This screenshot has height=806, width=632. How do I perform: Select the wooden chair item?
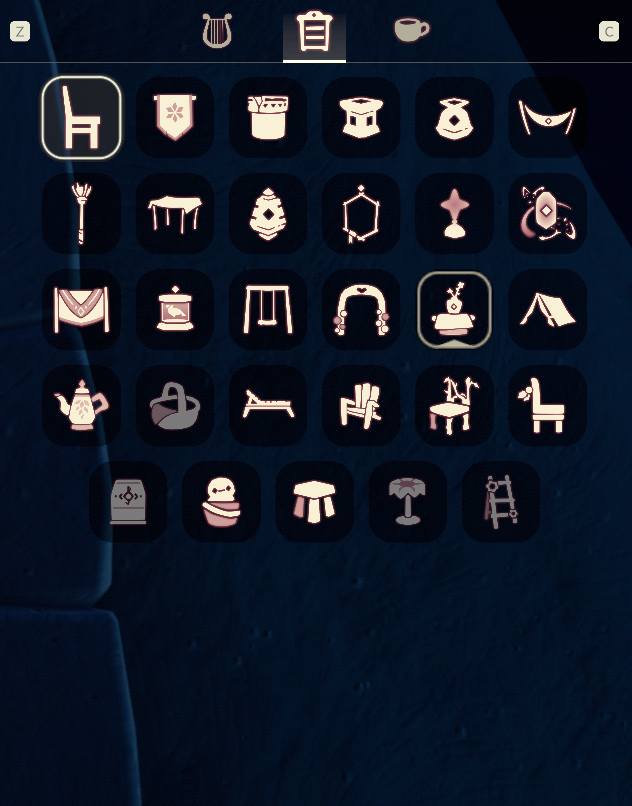(82, 118)
